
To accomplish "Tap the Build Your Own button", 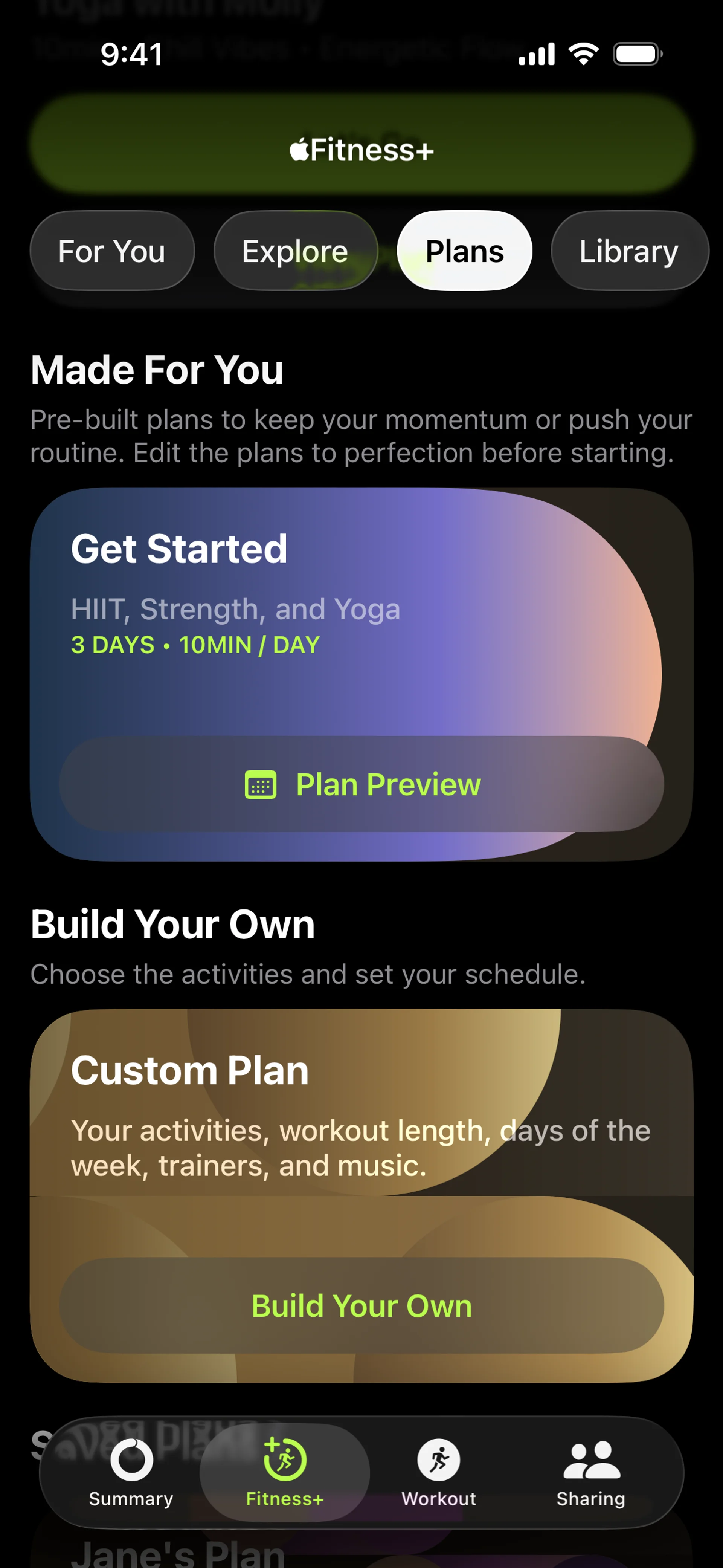I will click(x=361, y=1306).
